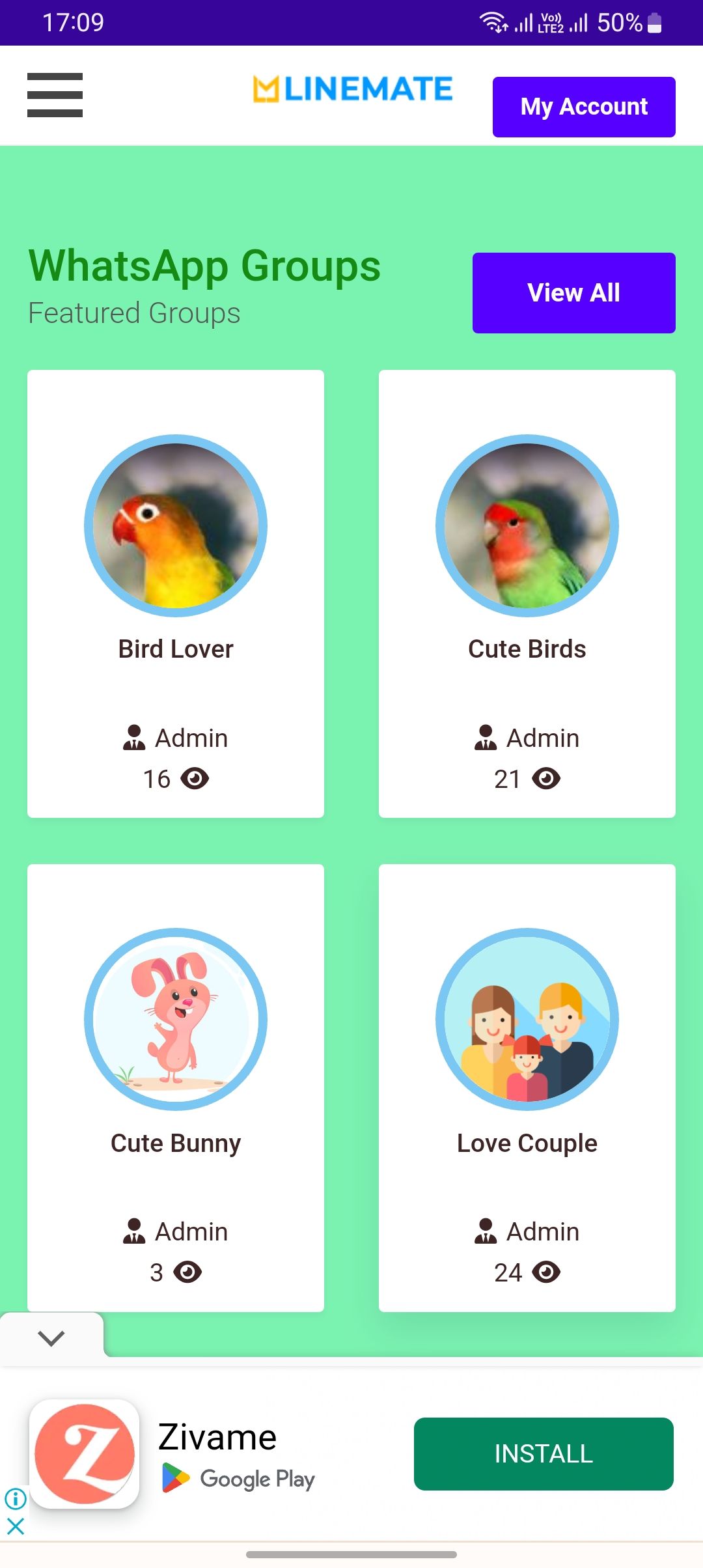
Task: Open the Cute Bunny group card
Action: point(176,1086)
